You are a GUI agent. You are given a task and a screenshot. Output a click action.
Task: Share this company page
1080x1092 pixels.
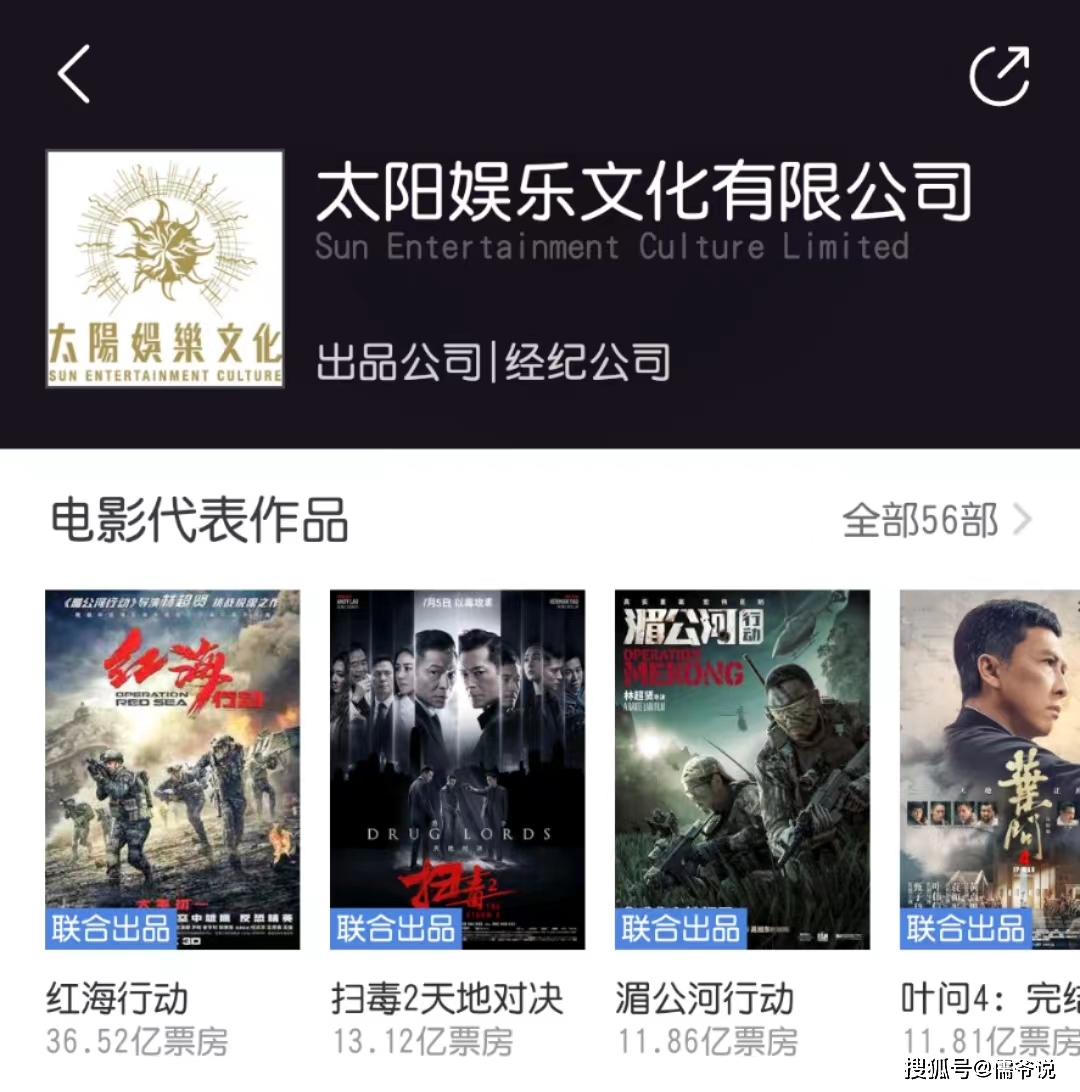pyautogui.click(x=999, y=75)
